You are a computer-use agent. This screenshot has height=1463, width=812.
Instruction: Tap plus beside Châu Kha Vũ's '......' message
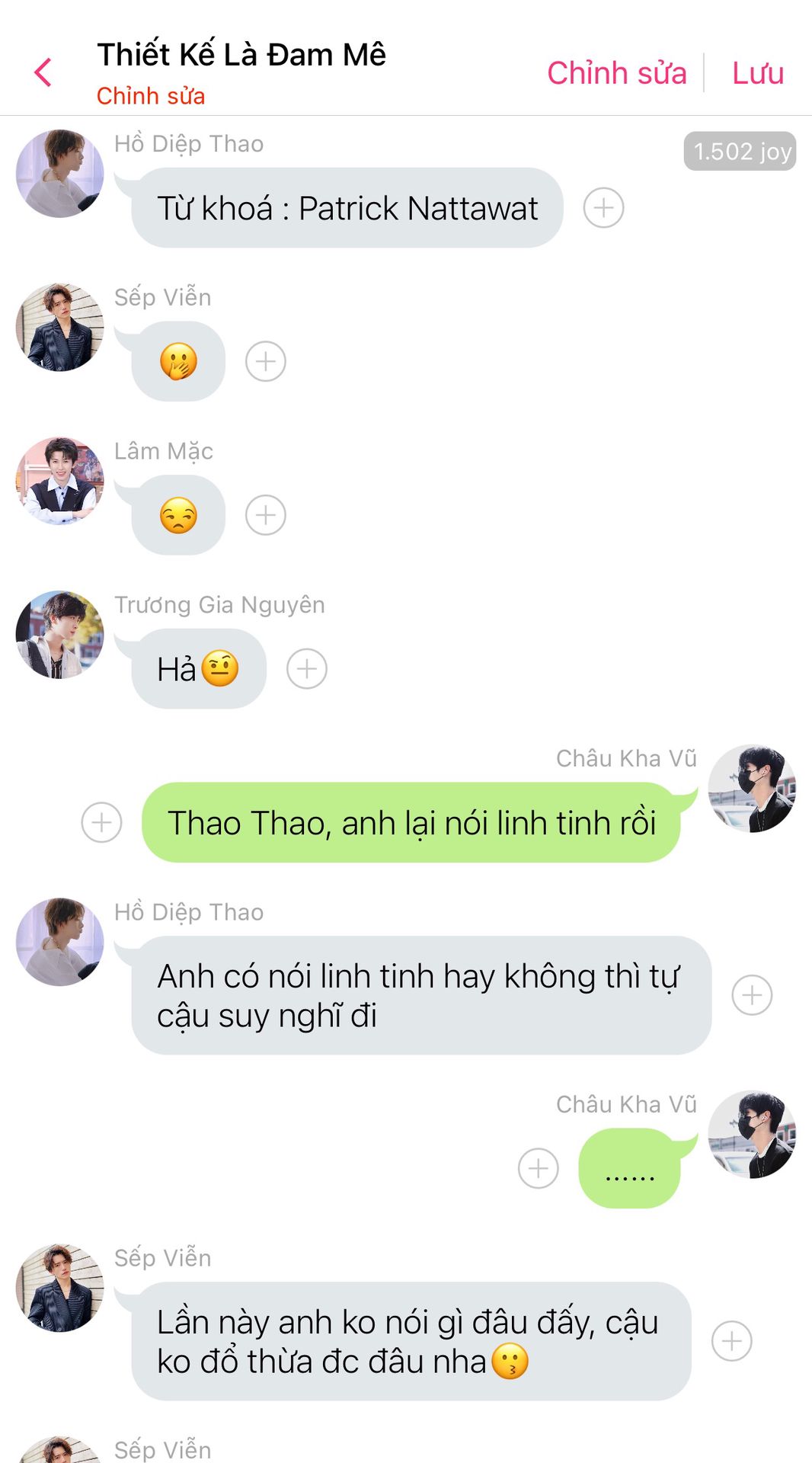click(538, 1168)
